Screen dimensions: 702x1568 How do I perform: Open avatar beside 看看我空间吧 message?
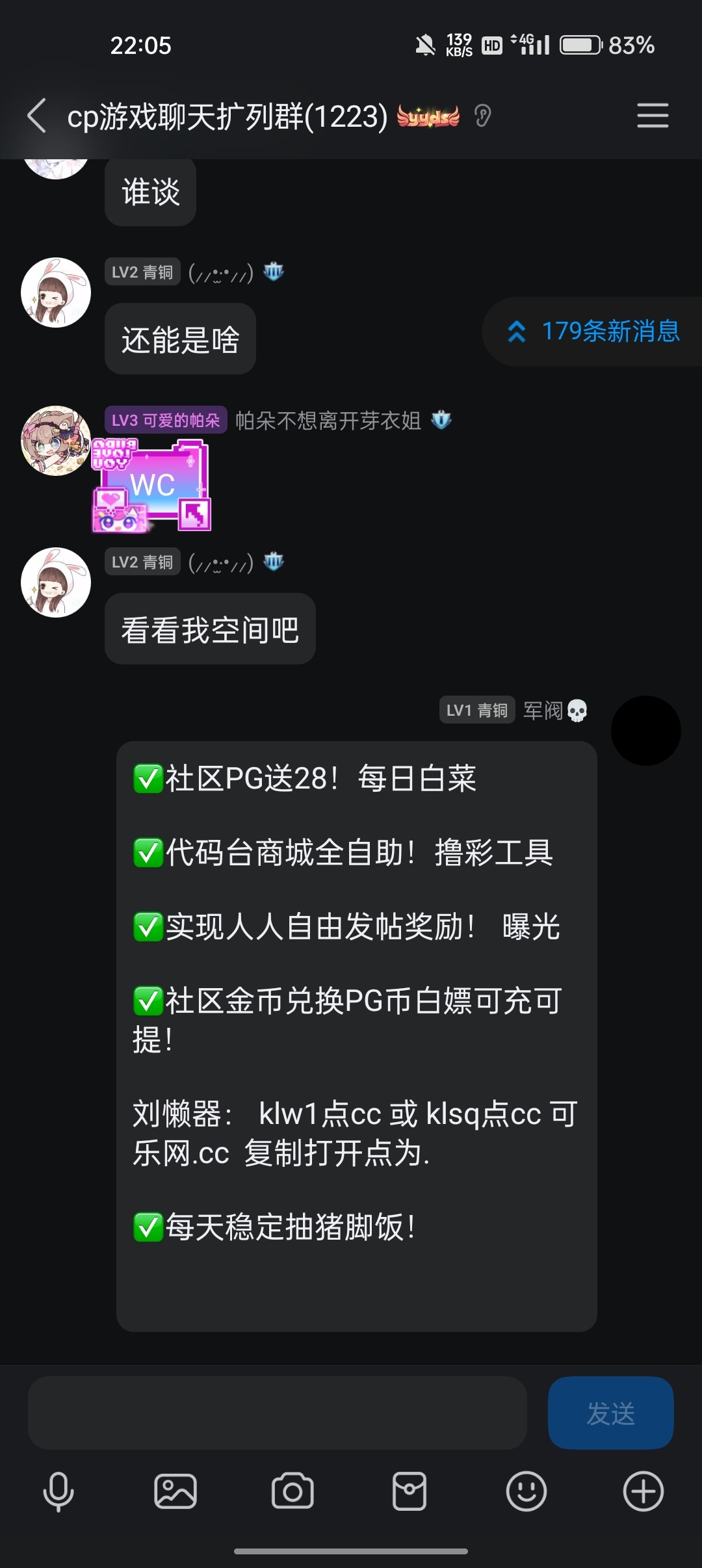(x=56, y=582)
